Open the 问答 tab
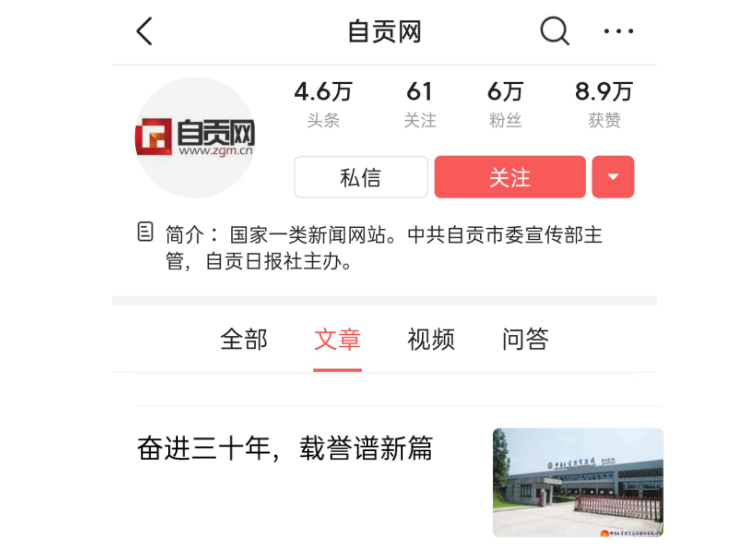The width and height of the screenshot is (746, 549). (525, 340)
